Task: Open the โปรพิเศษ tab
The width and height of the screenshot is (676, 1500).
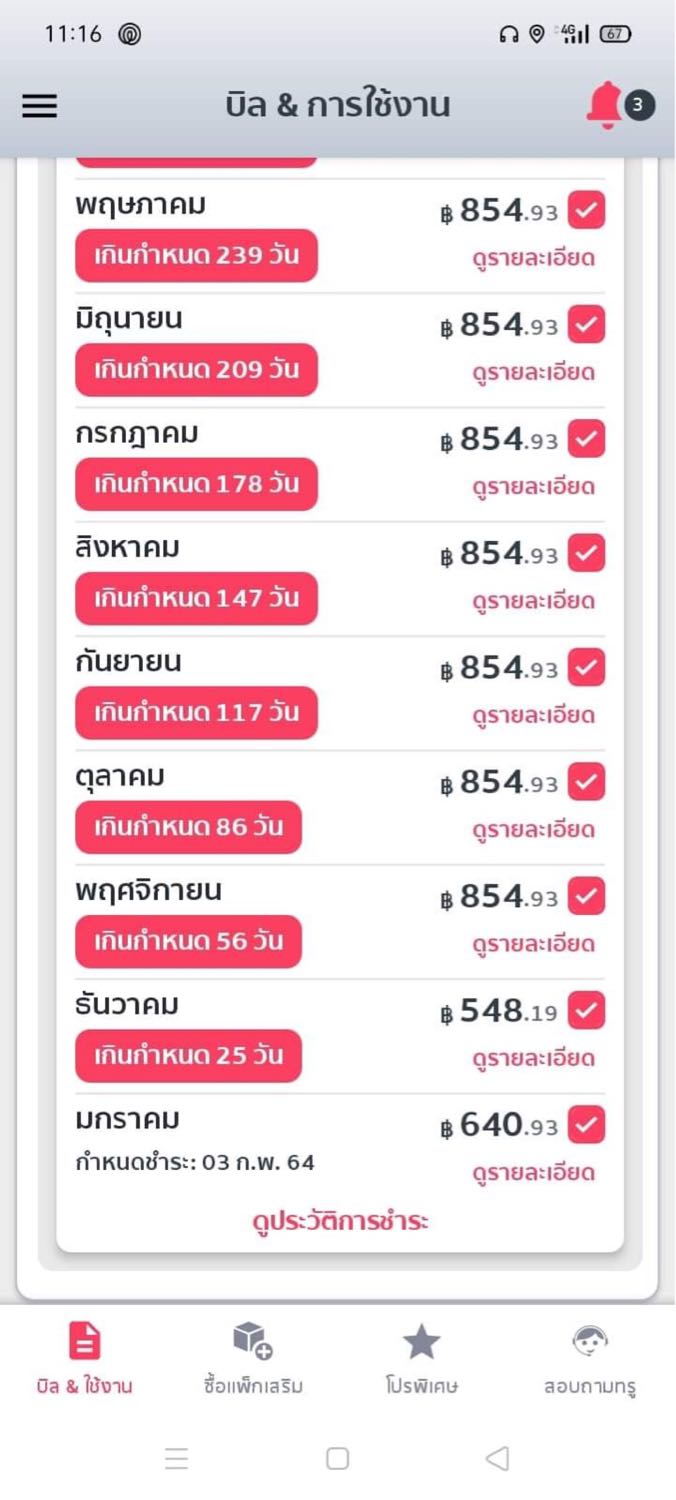Action: coord(421,1358)
